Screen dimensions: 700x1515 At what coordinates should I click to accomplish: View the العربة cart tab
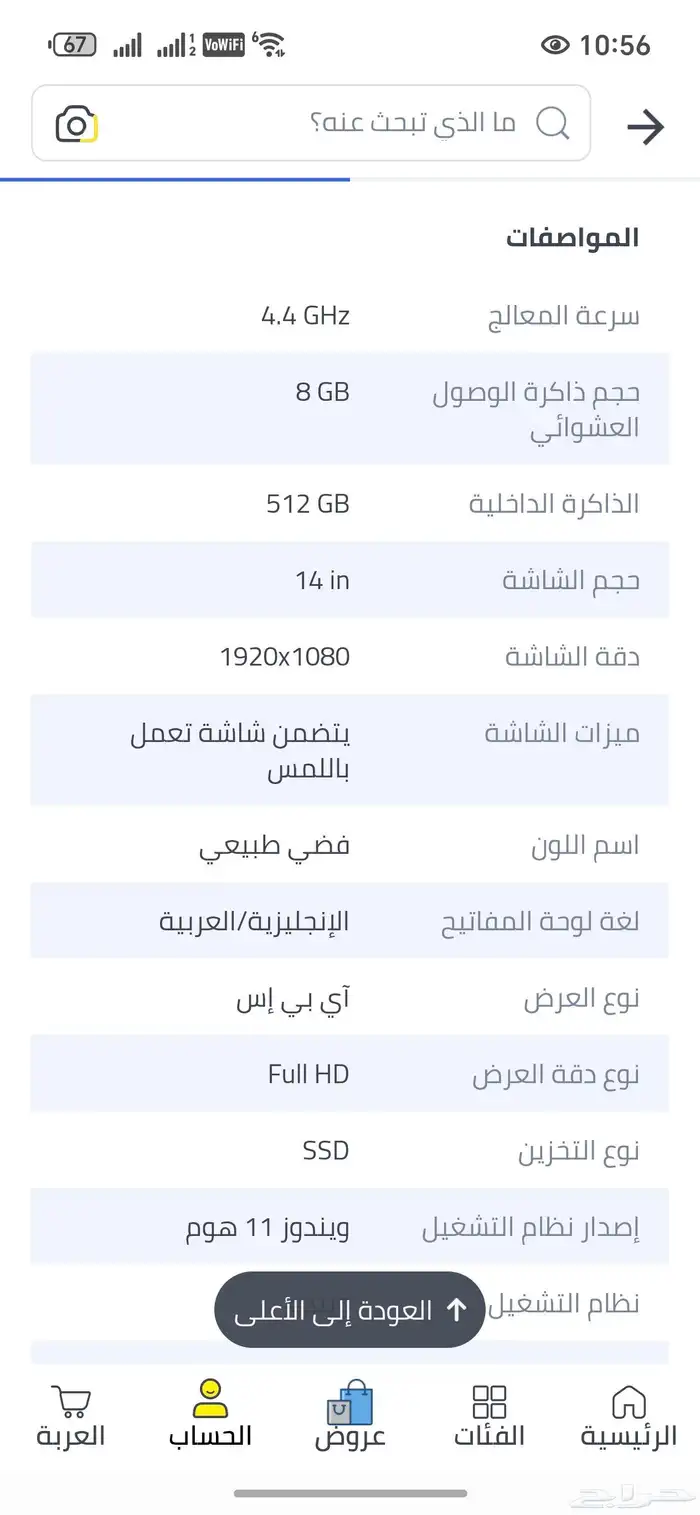[70, 1417]
